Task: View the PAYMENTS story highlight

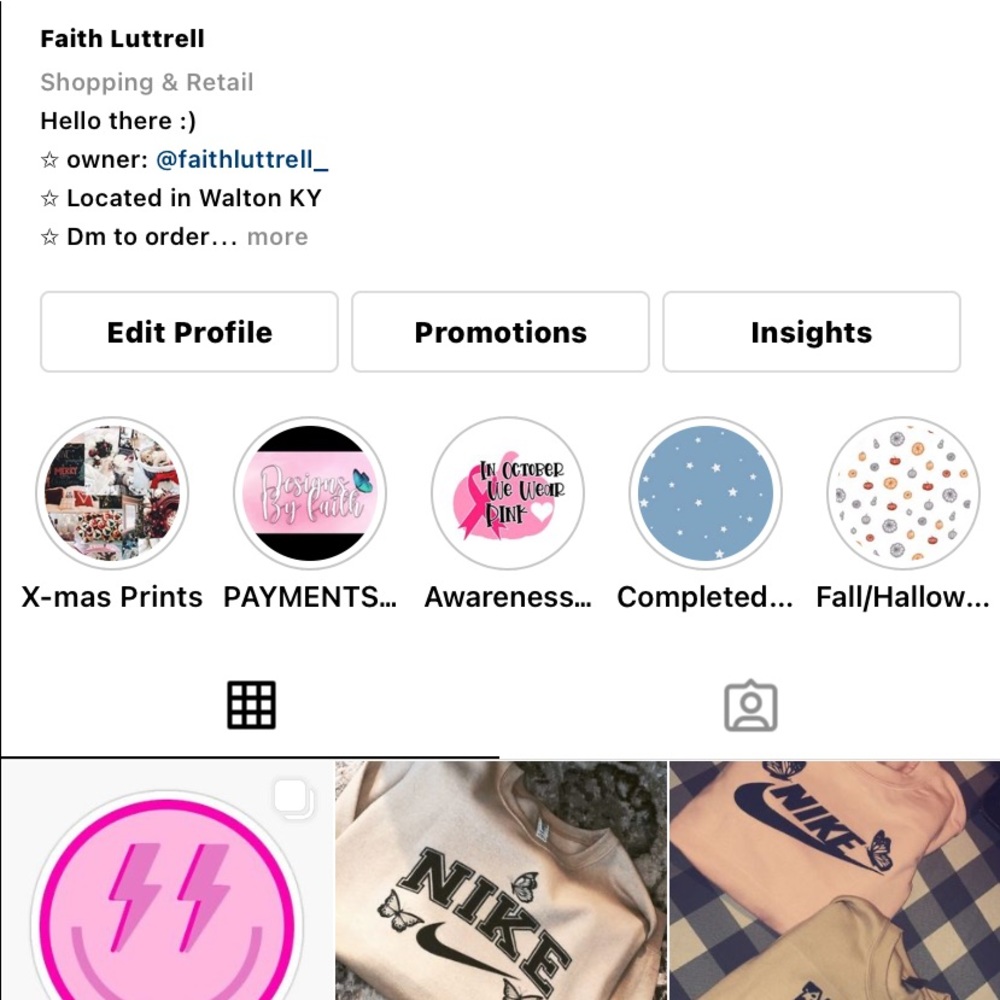Action: [310, 493]
